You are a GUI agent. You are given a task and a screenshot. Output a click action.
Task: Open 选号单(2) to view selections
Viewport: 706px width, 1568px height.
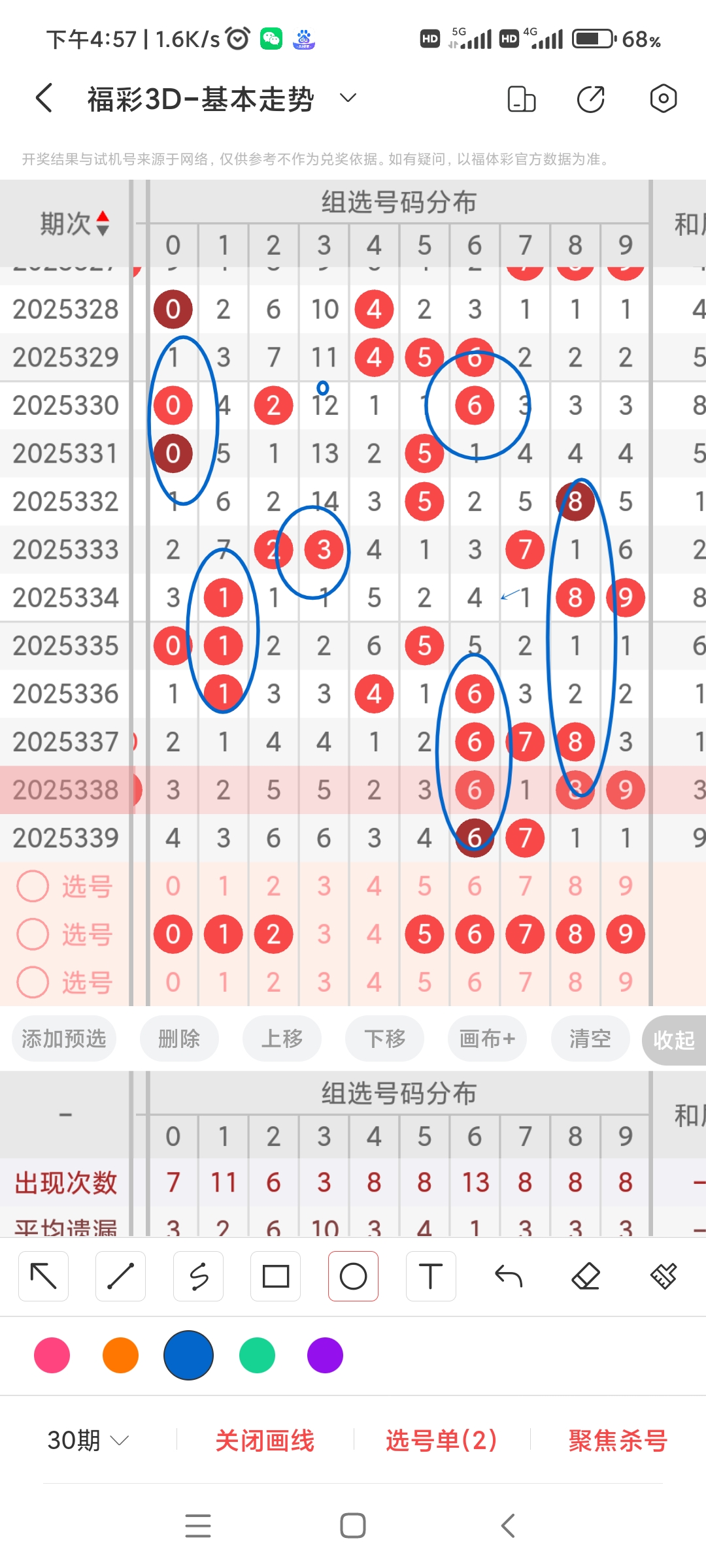(x=441, y=1440)
